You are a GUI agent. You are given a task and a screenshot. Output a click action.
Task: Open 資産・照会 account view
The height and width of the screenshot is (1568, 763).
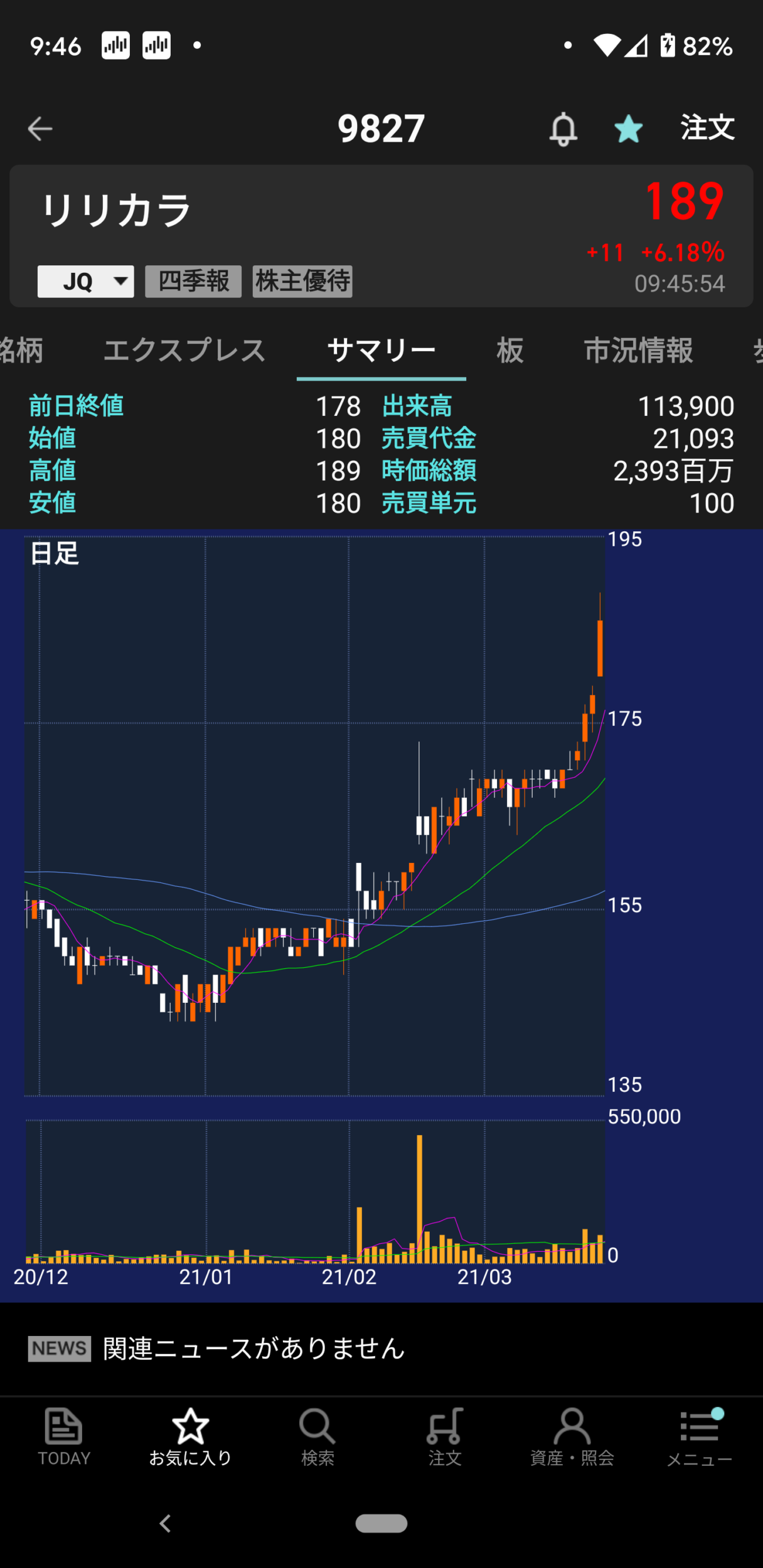[x=572, y=1436]
